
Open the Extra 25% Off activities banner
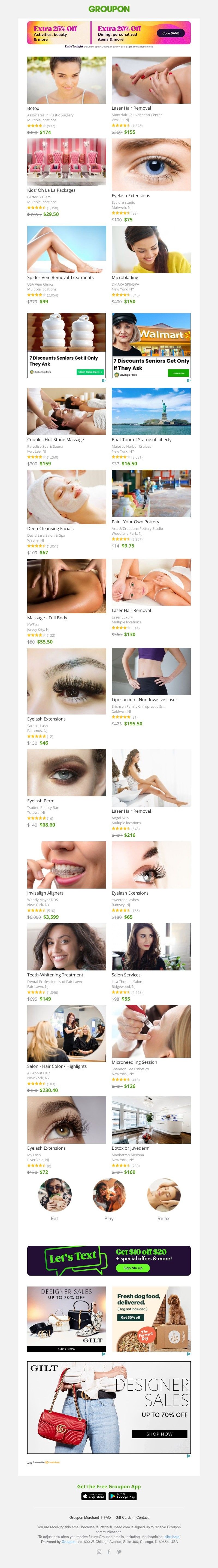click(59, 32)
